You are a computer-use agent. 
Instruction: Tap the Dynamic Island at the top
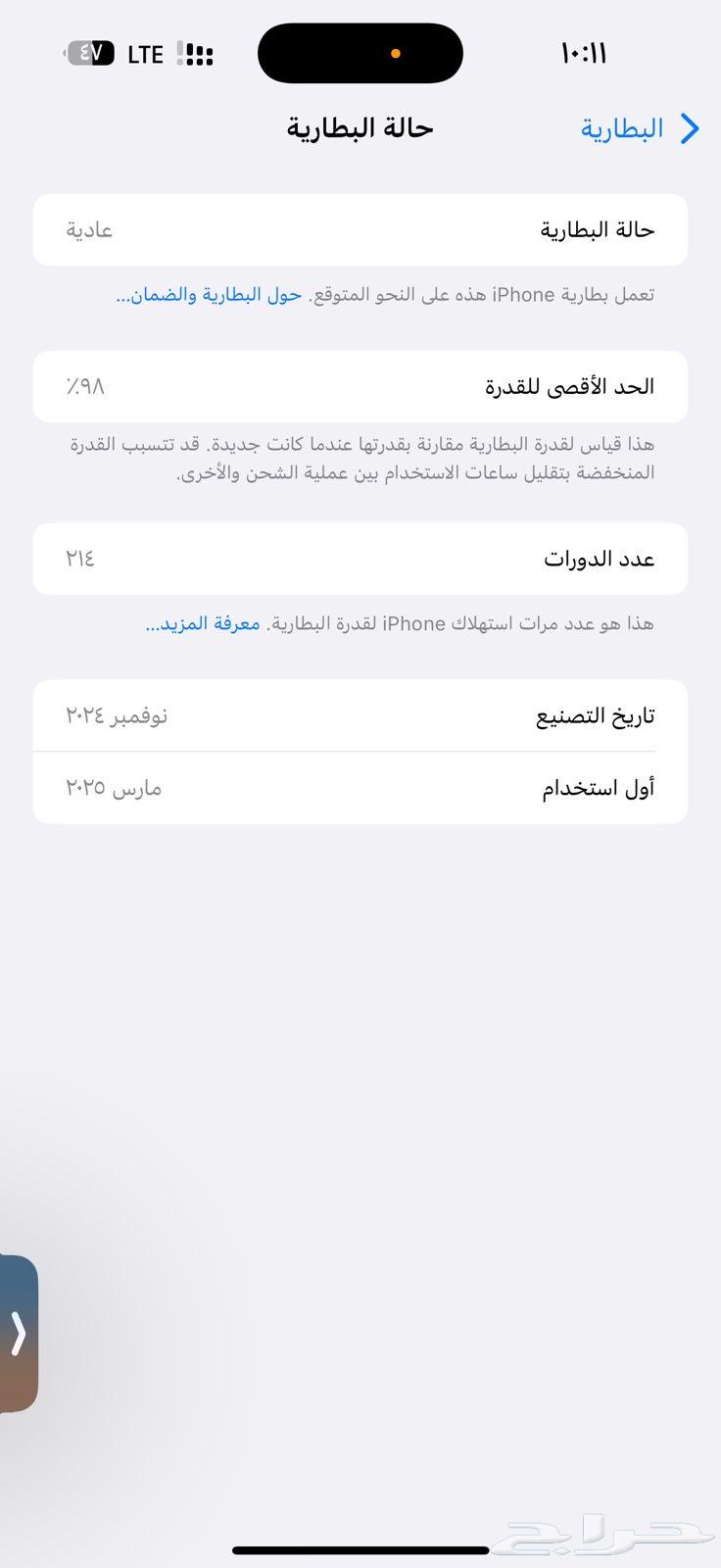click(x=360, y=53)
